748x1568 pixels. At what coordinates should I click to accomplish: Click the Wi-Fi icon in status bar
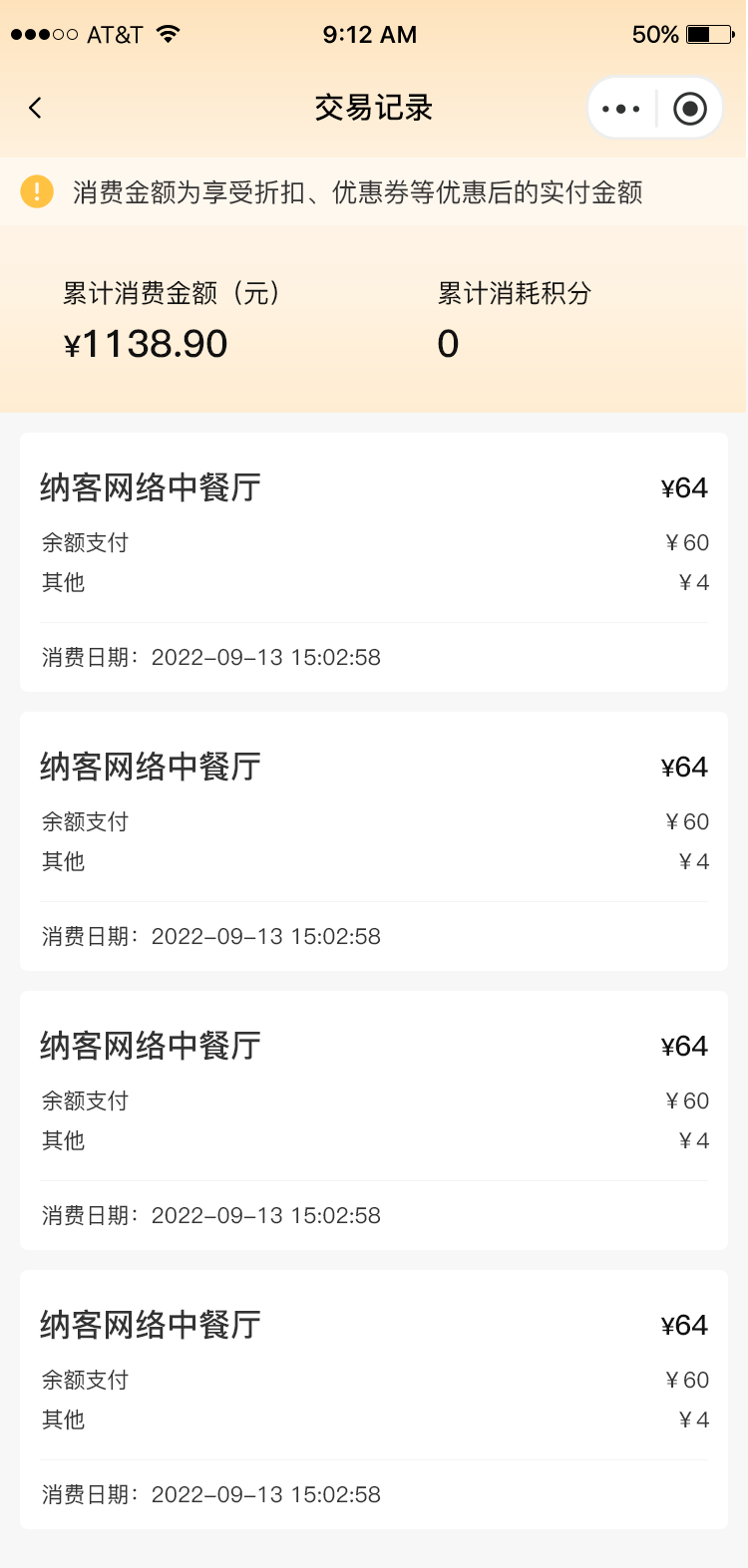point(170,33)
